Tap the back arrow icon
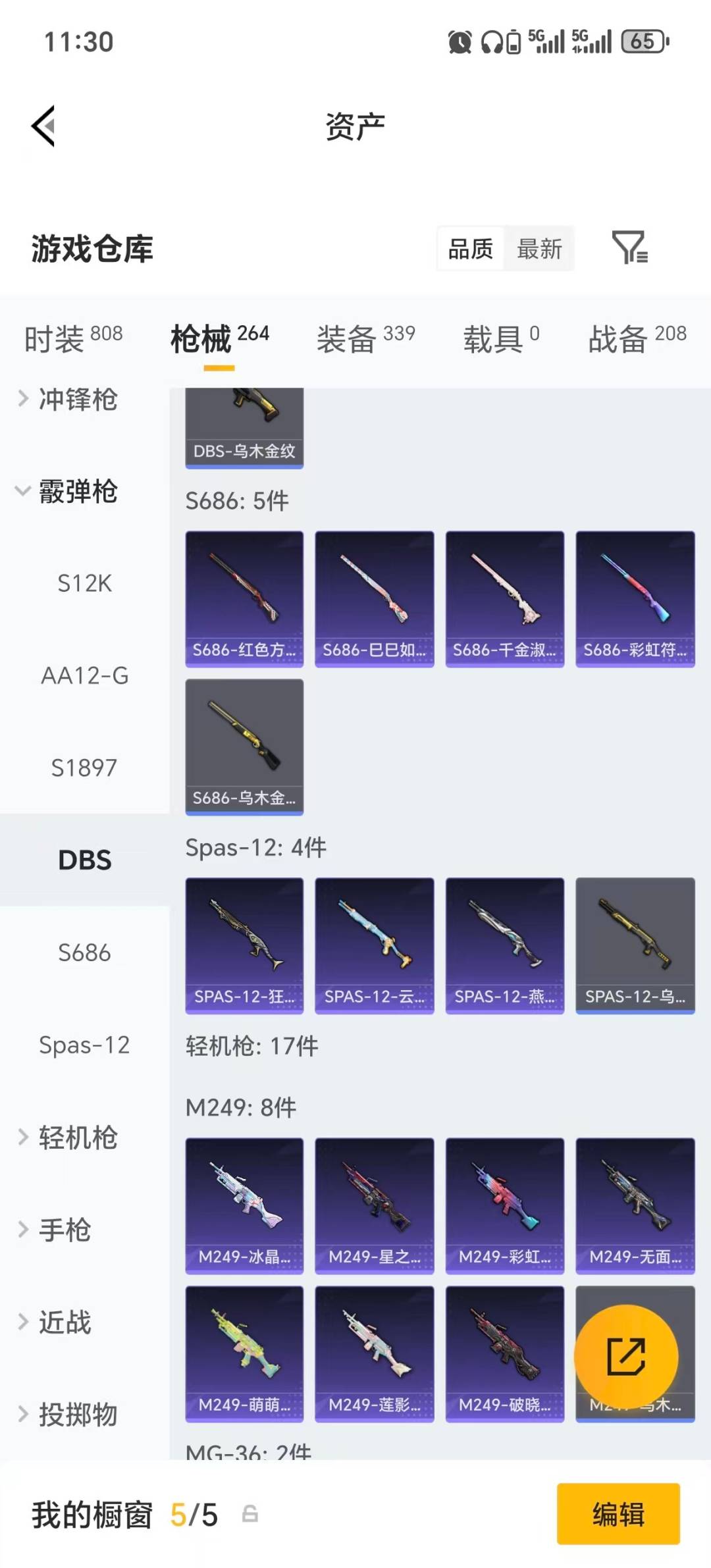The width and height of the screenshot is (711, 1568). [43, 126]
